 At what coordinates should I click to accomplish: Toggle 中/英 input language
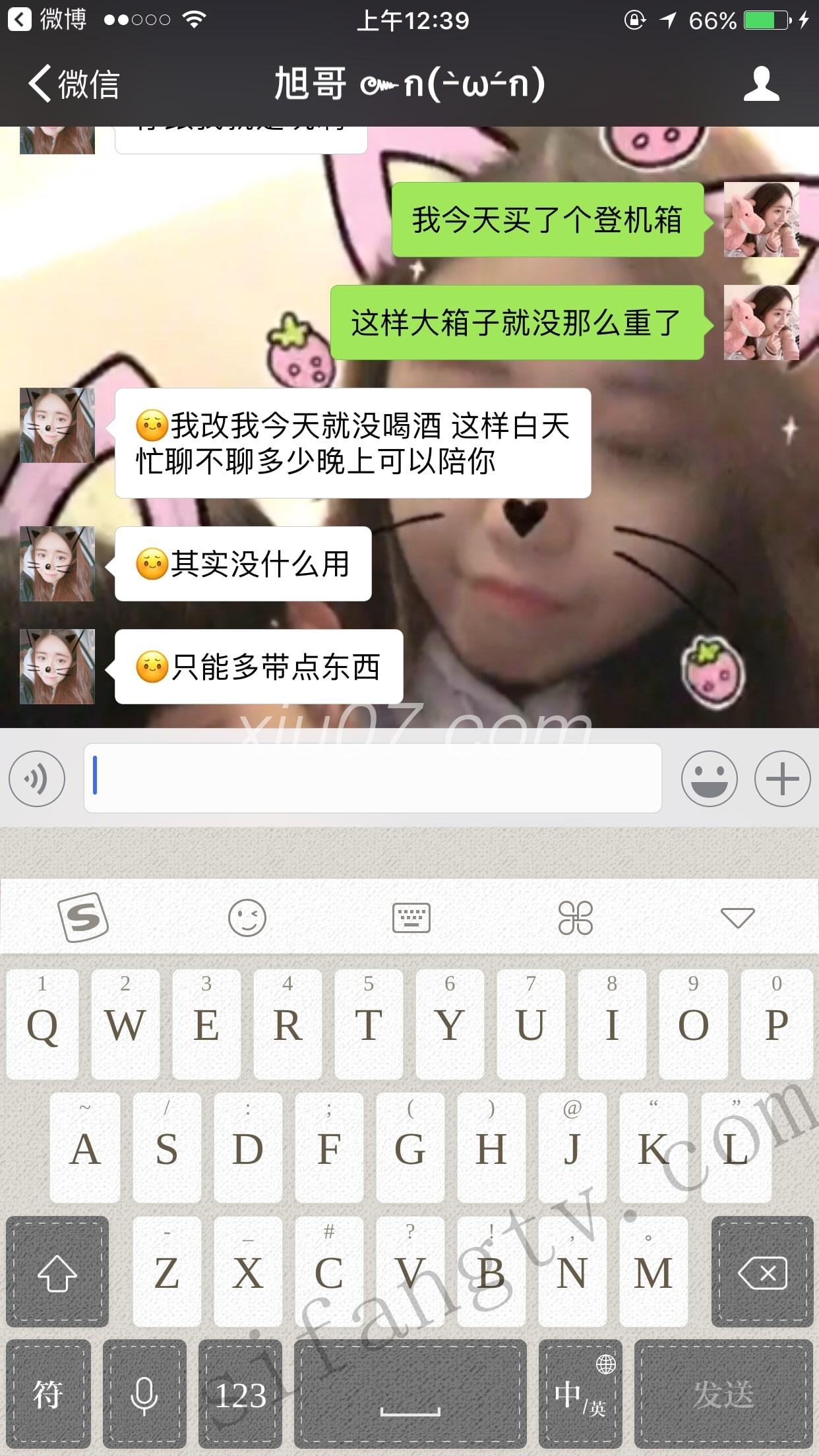(x=580, y=1393)
